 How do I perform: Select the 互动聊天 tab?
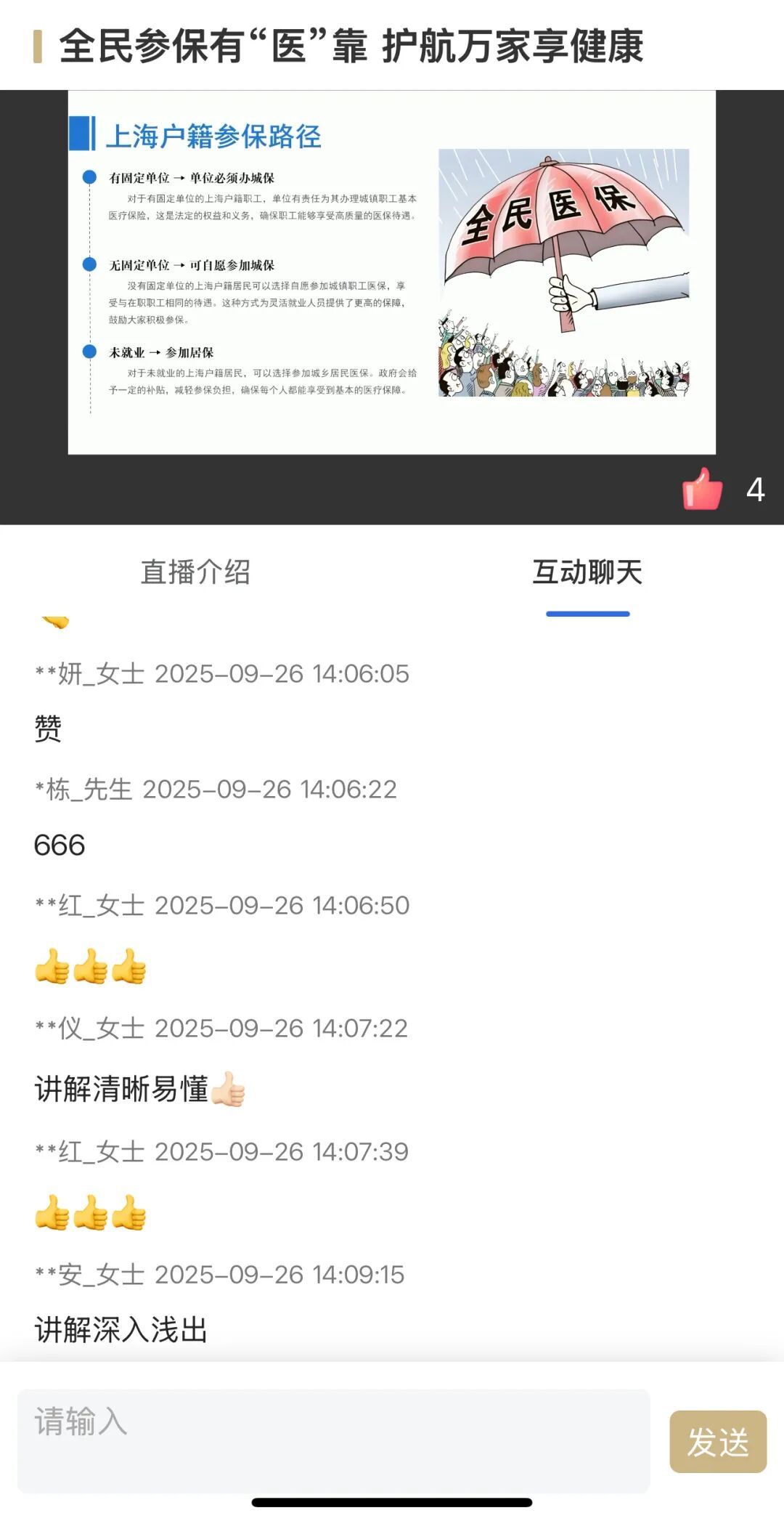tap(587, 572)
